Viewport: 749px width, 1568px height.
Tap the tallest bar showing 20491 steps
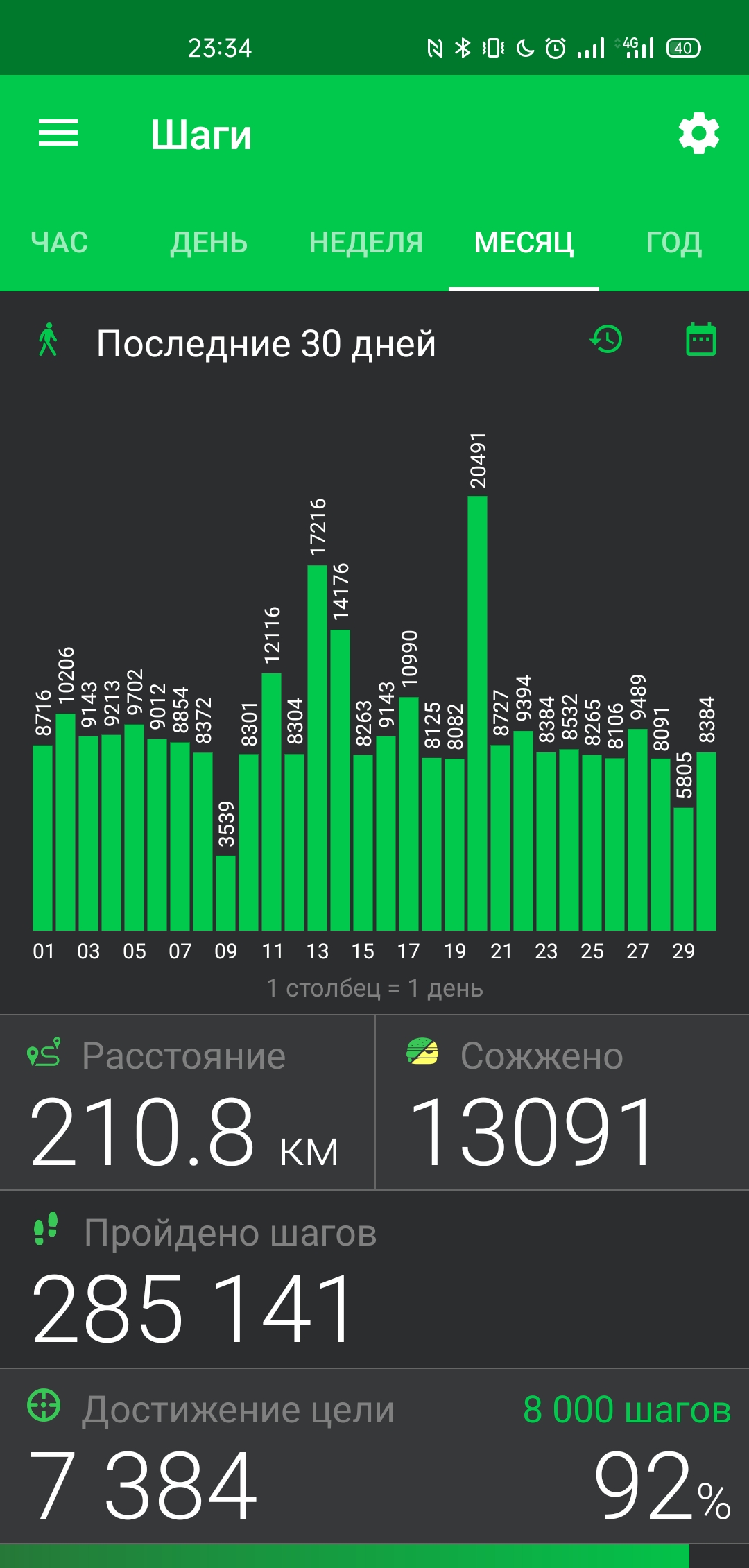click(477, 713)
